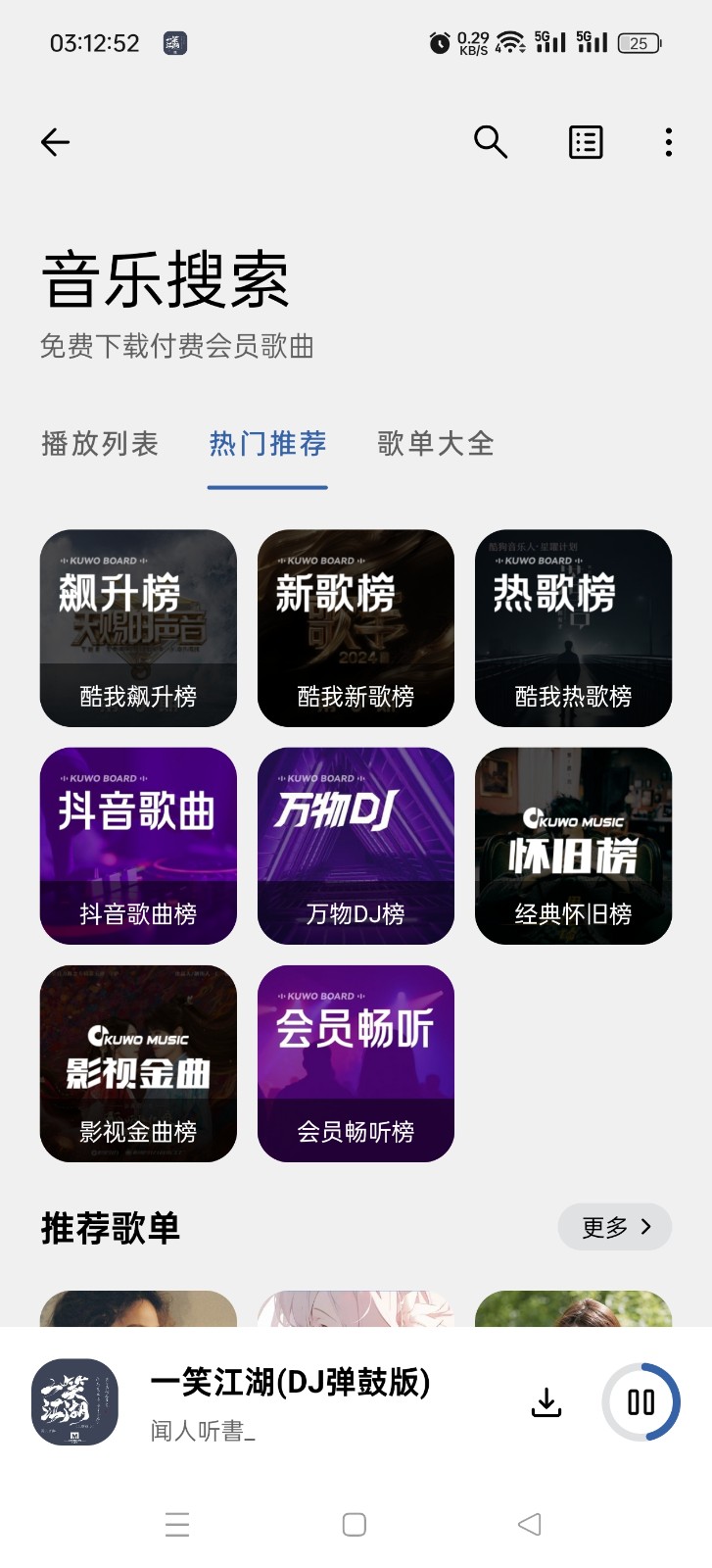Tap 更多 to see more playlists
Screen dimensions: 712x1568
[x=615, y=1227]
